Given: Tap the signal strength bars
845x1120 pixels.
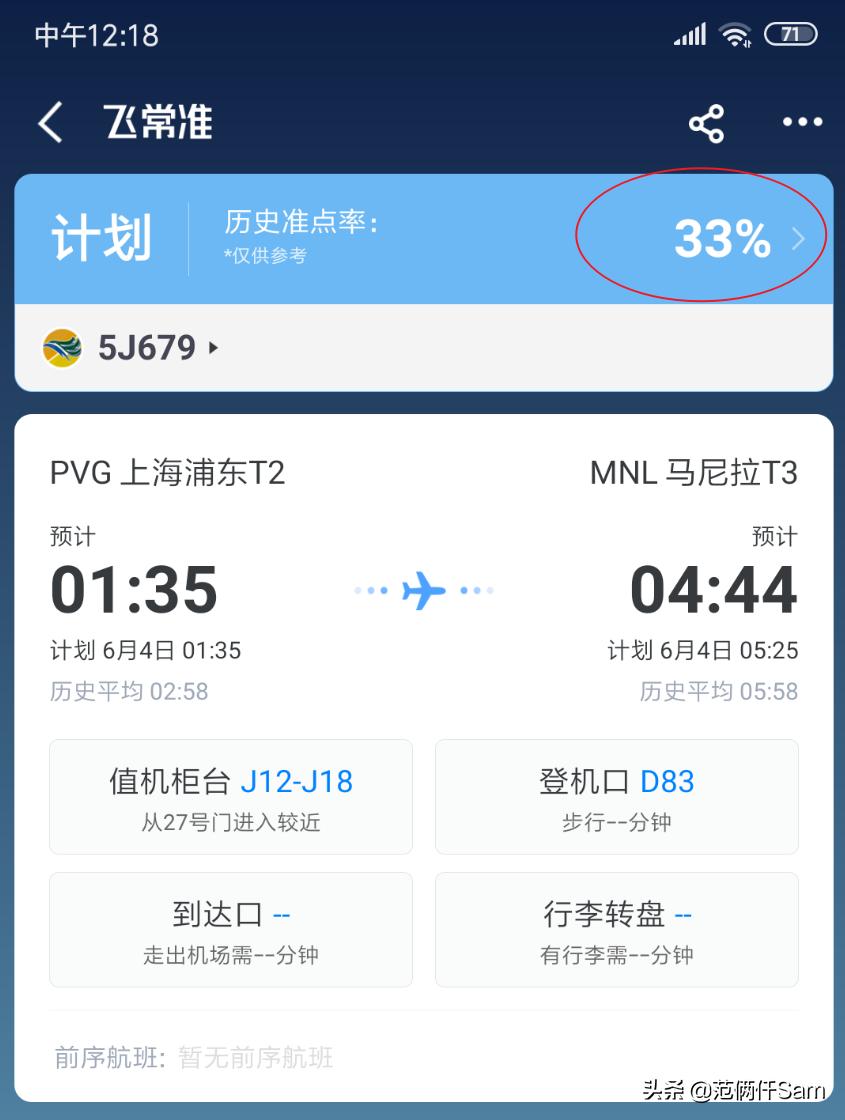Looking at the screenshot, I should pyautogui.click(x=688, y=34).
